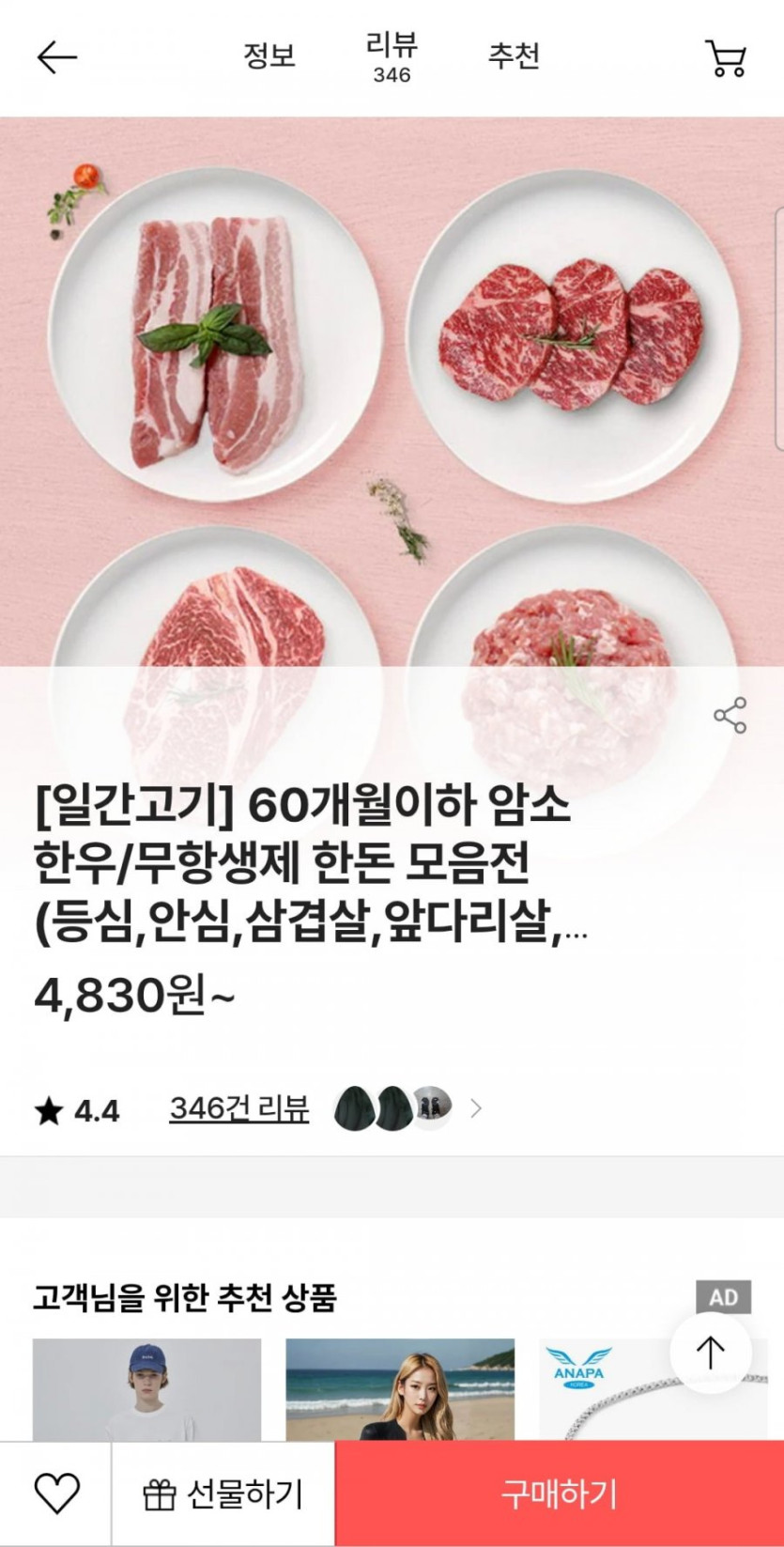The width and height of the screenshot is (784, 1547).
Task: Expand review photos with the chevron
Action: tap(476, 1109)
